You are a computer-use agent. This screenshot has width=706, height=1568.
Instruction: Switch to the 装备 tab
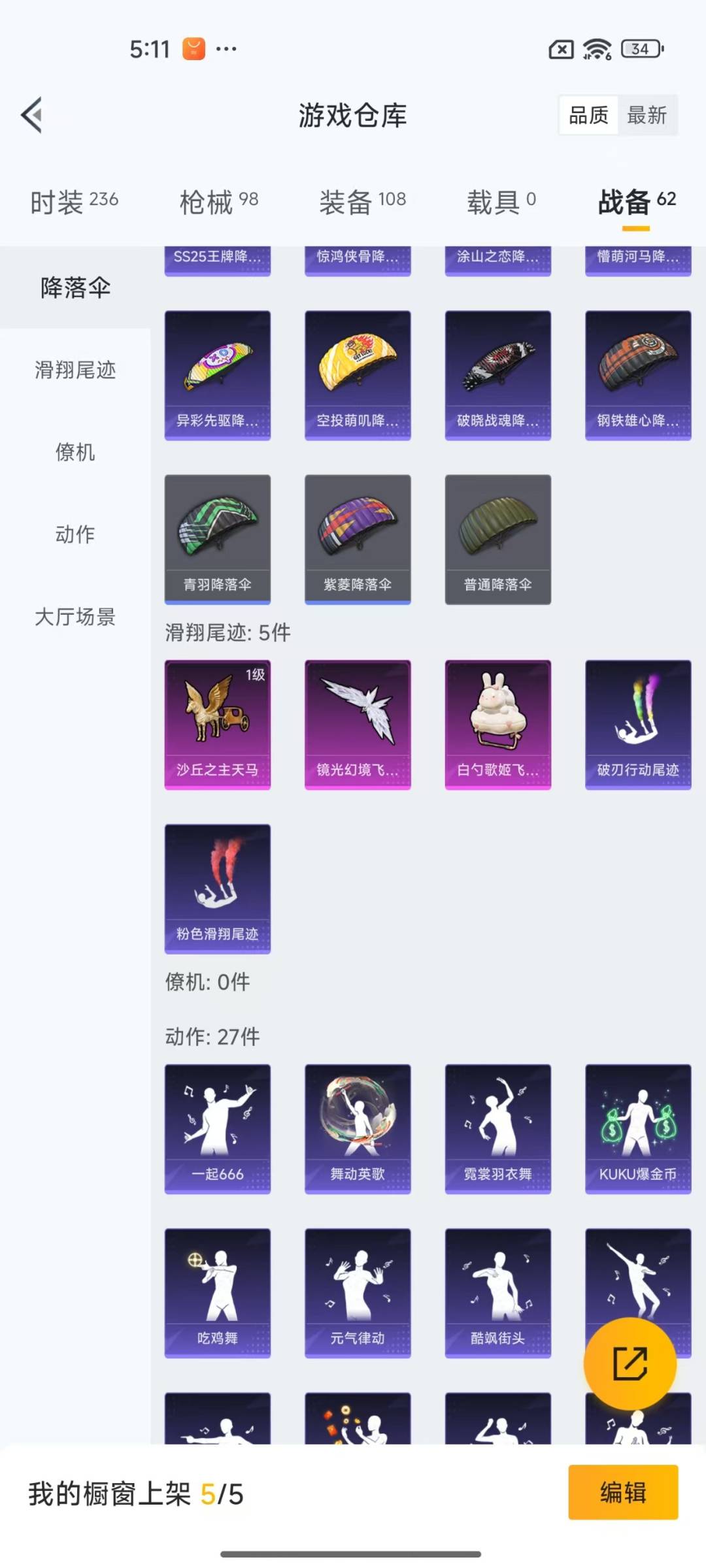[362, 201]
